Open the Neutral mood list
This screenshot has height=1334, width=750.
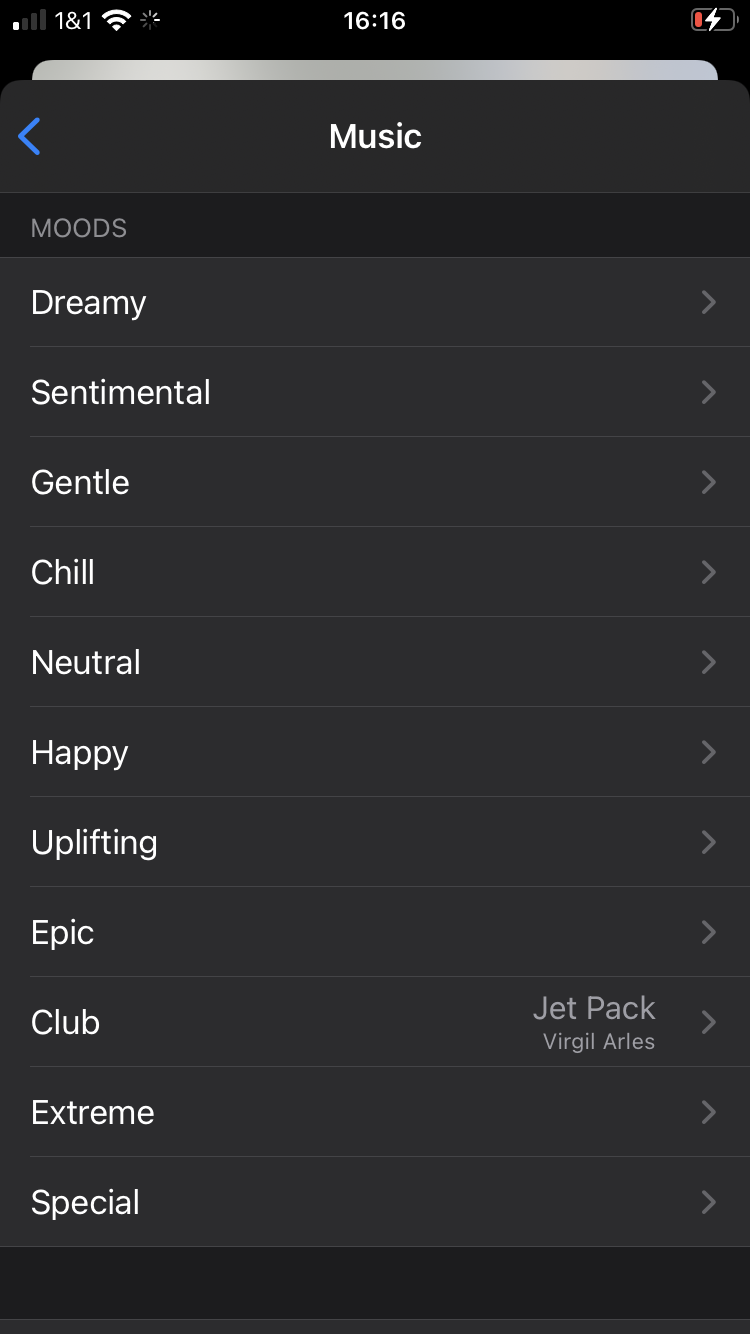[375, 662]
